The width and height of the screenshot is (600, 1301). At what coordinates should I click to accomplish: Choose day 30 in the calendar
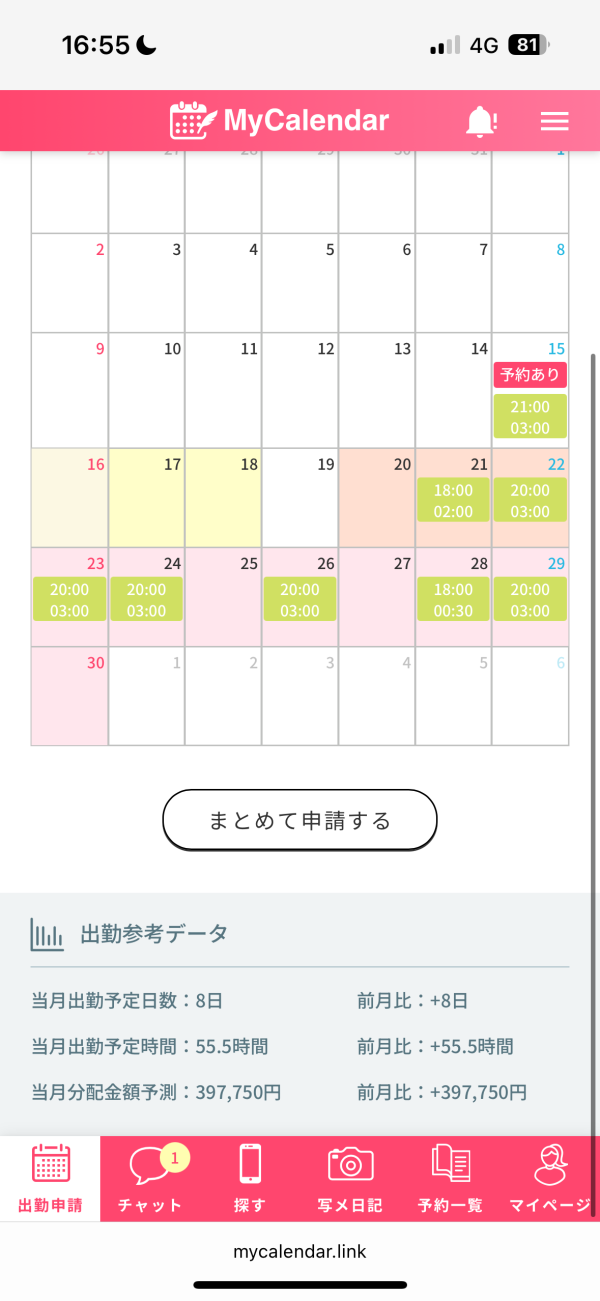[x=70, y=696]
